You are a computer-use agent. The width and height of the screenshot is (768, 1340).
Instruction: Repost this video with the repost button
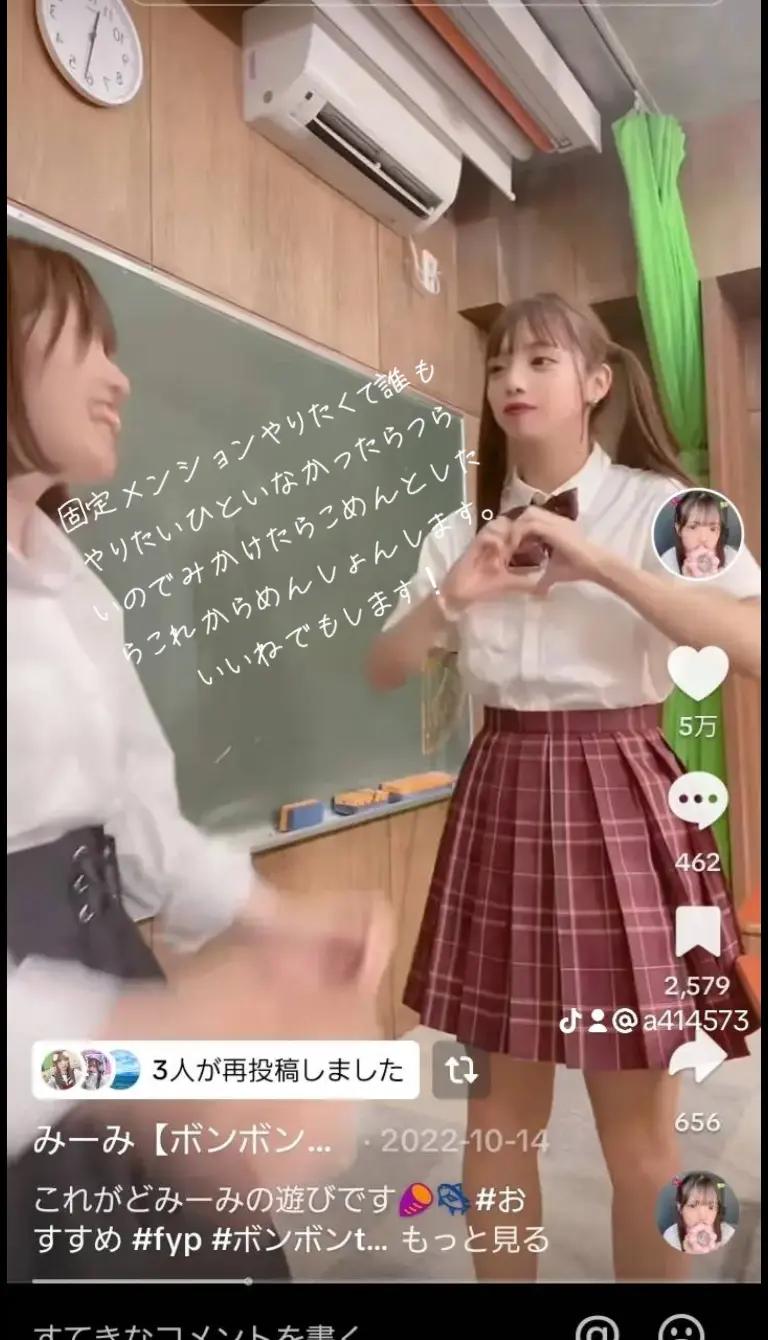tap(461, 1070)
